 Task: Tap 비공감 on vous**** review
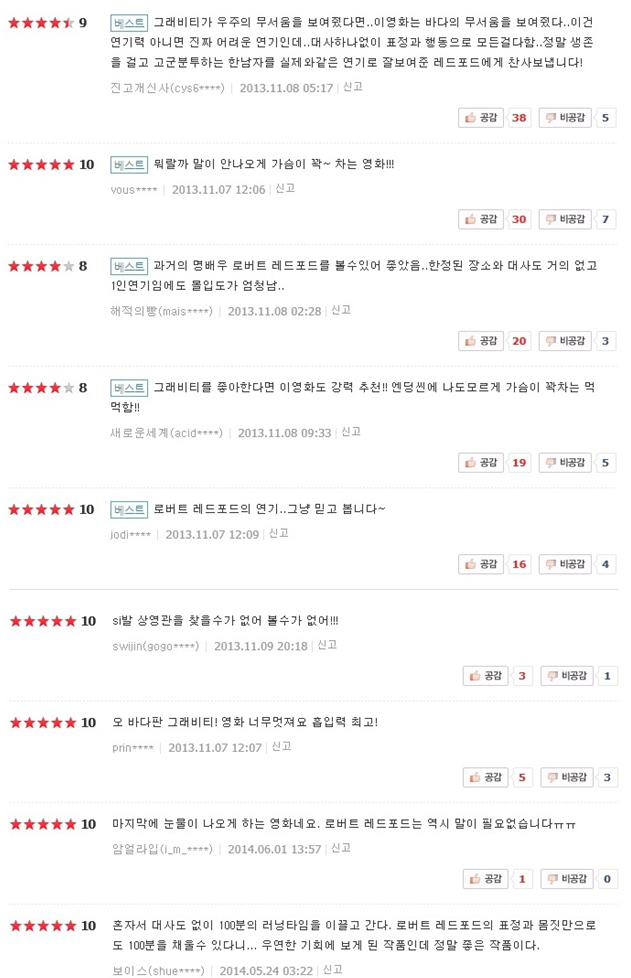566,220
